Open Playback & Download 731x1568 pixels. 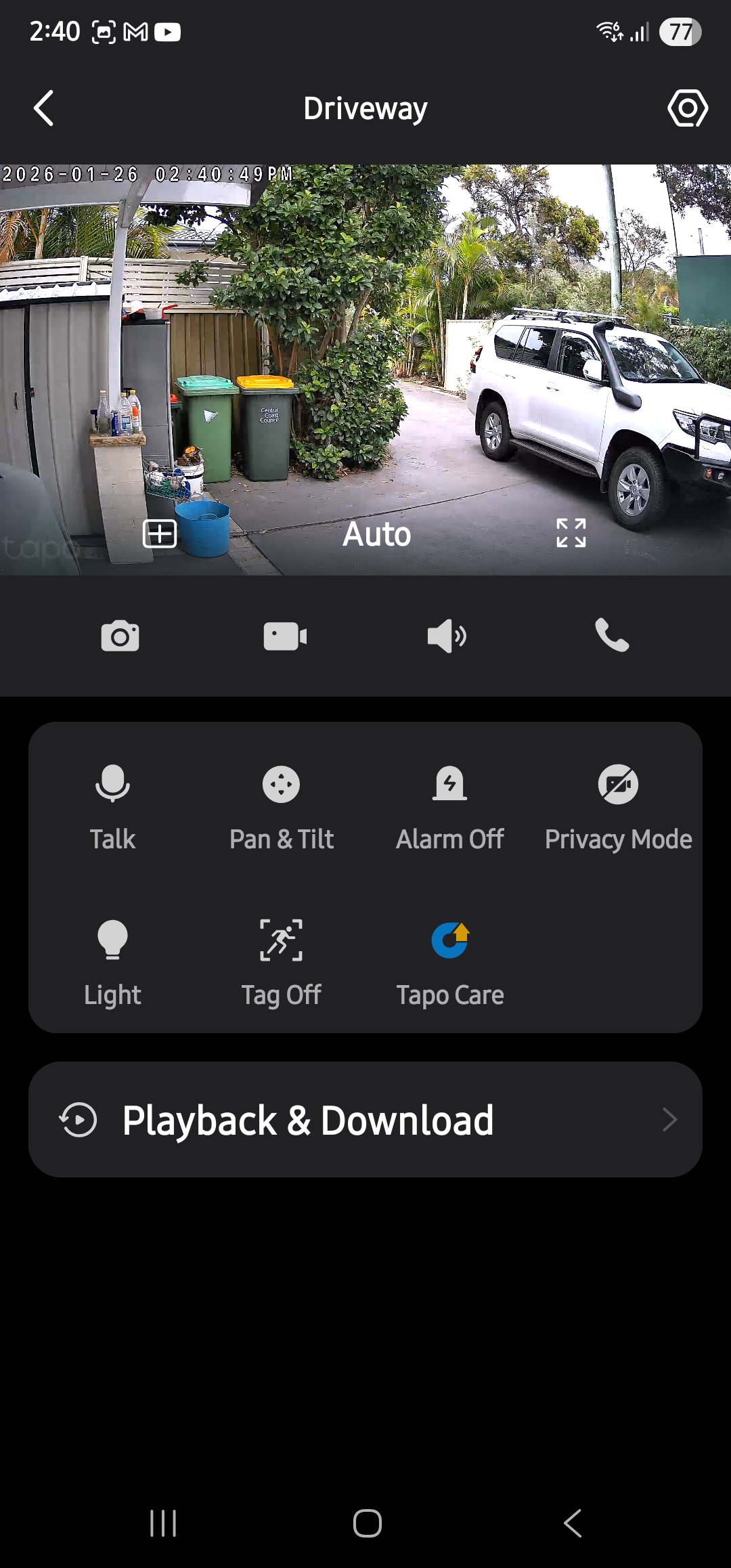pyautogui.click(x=365, y=1120)
